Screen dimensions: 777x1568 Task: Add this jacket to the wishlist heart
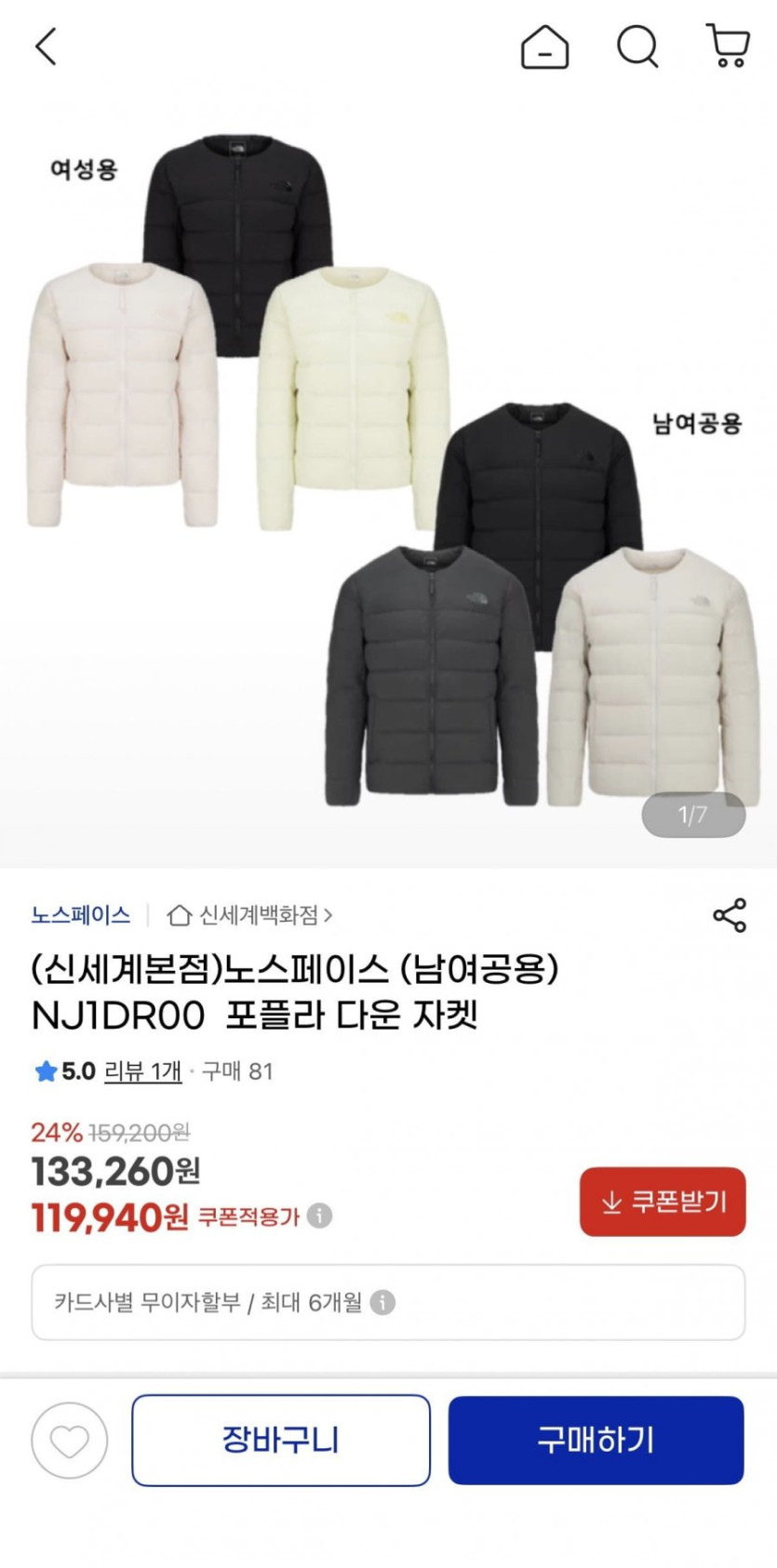[70, 1441]
